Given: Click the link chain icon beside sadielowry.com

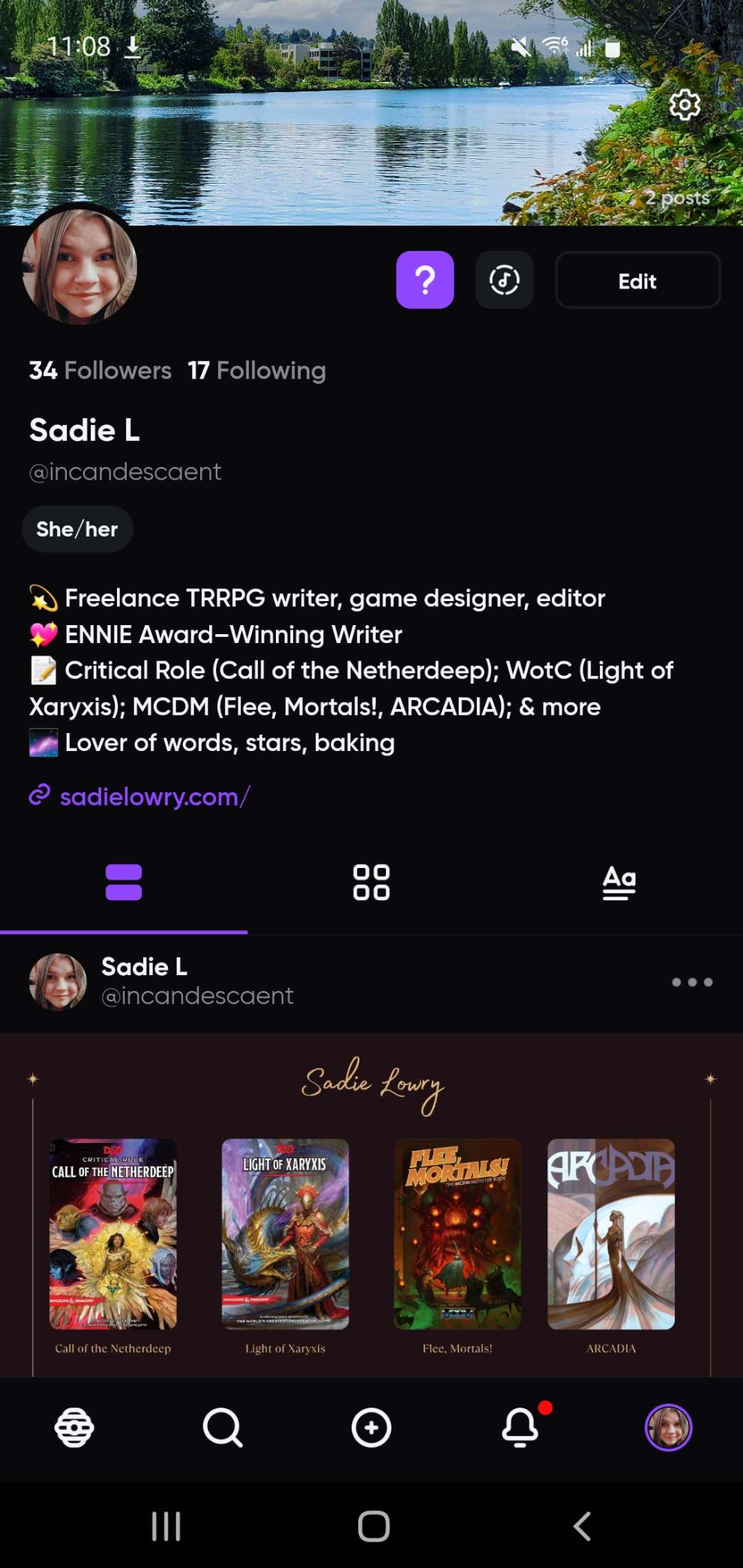Looking at the screenshot, I should click(38, 796).
